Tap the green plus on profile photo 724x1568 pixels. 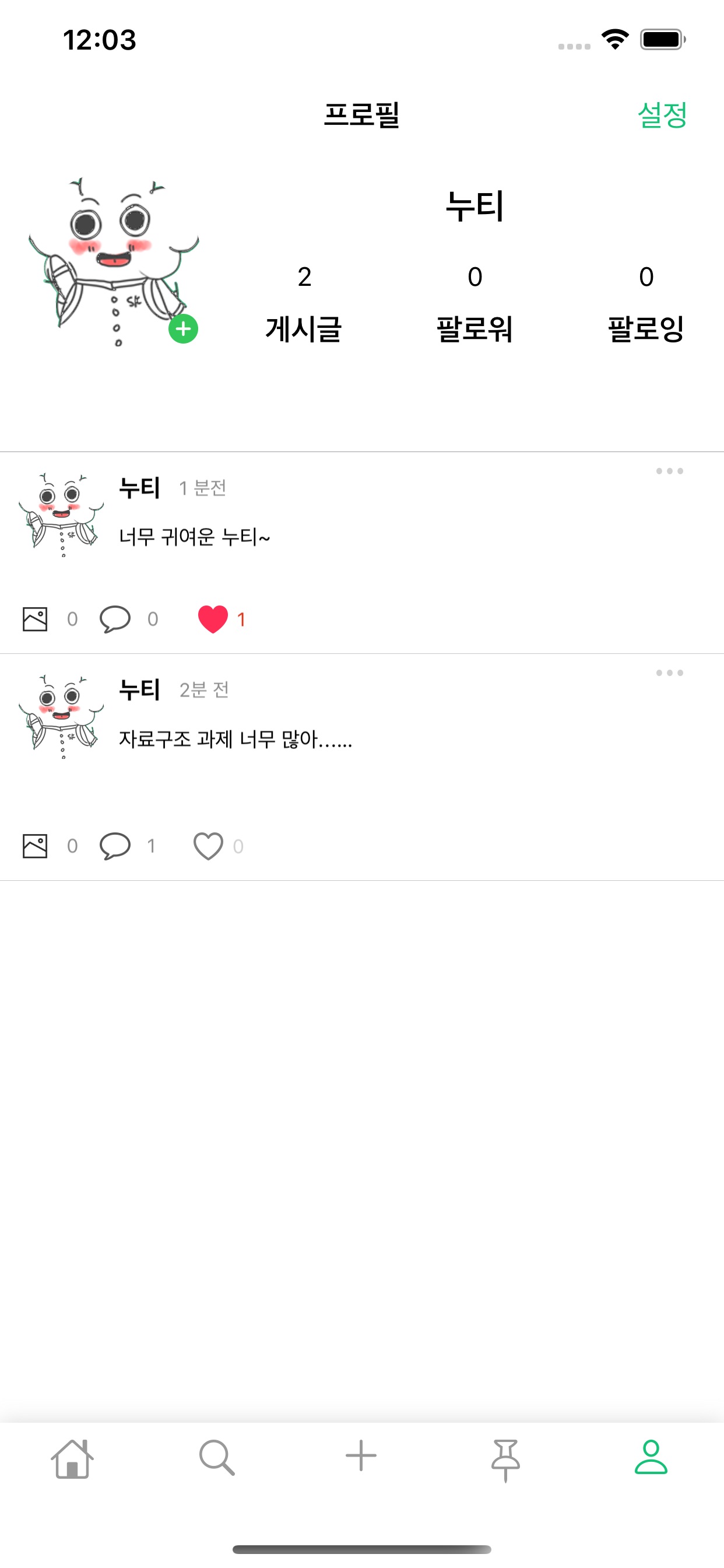(x=183, y=330)
